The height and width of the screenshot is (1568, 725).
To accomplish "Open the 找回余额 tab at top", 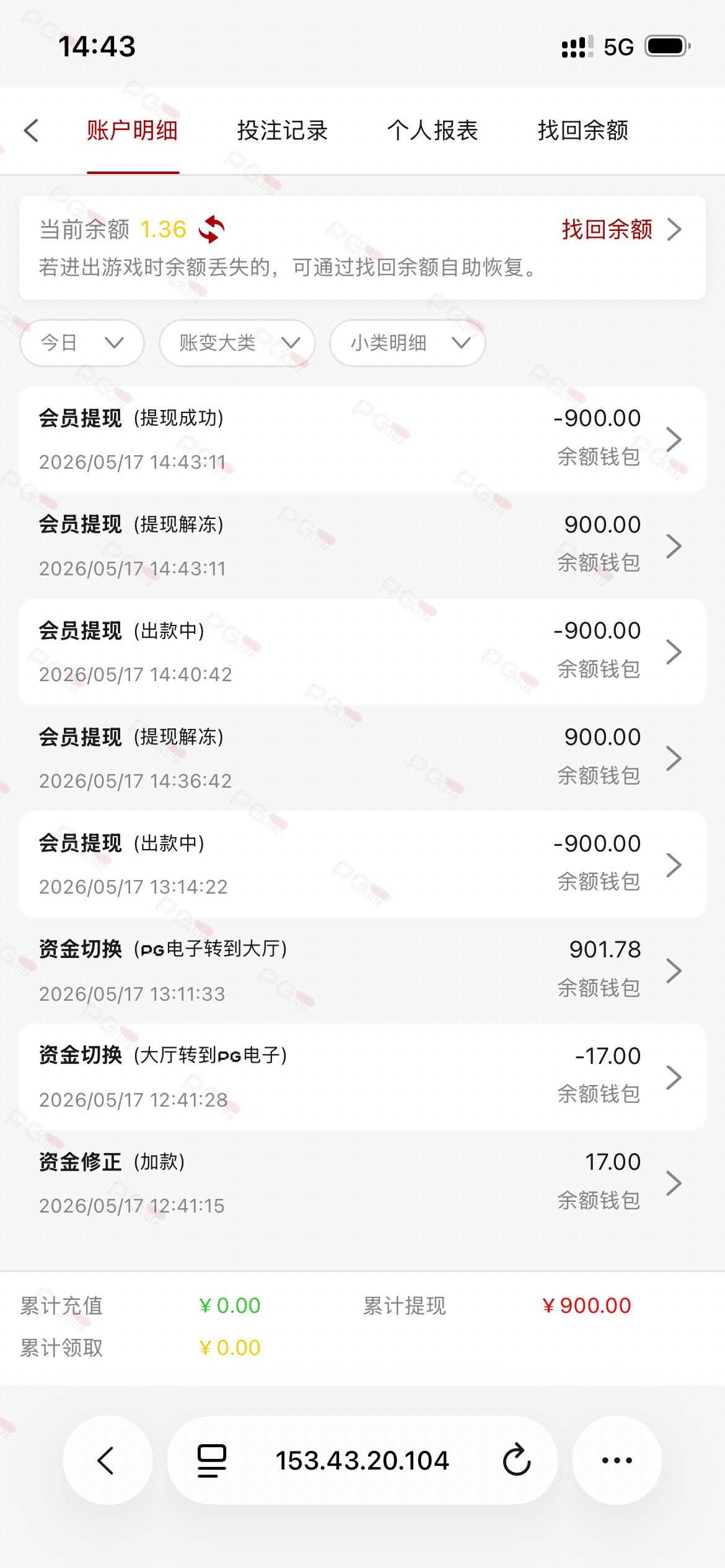I will [x=583, y=131].
